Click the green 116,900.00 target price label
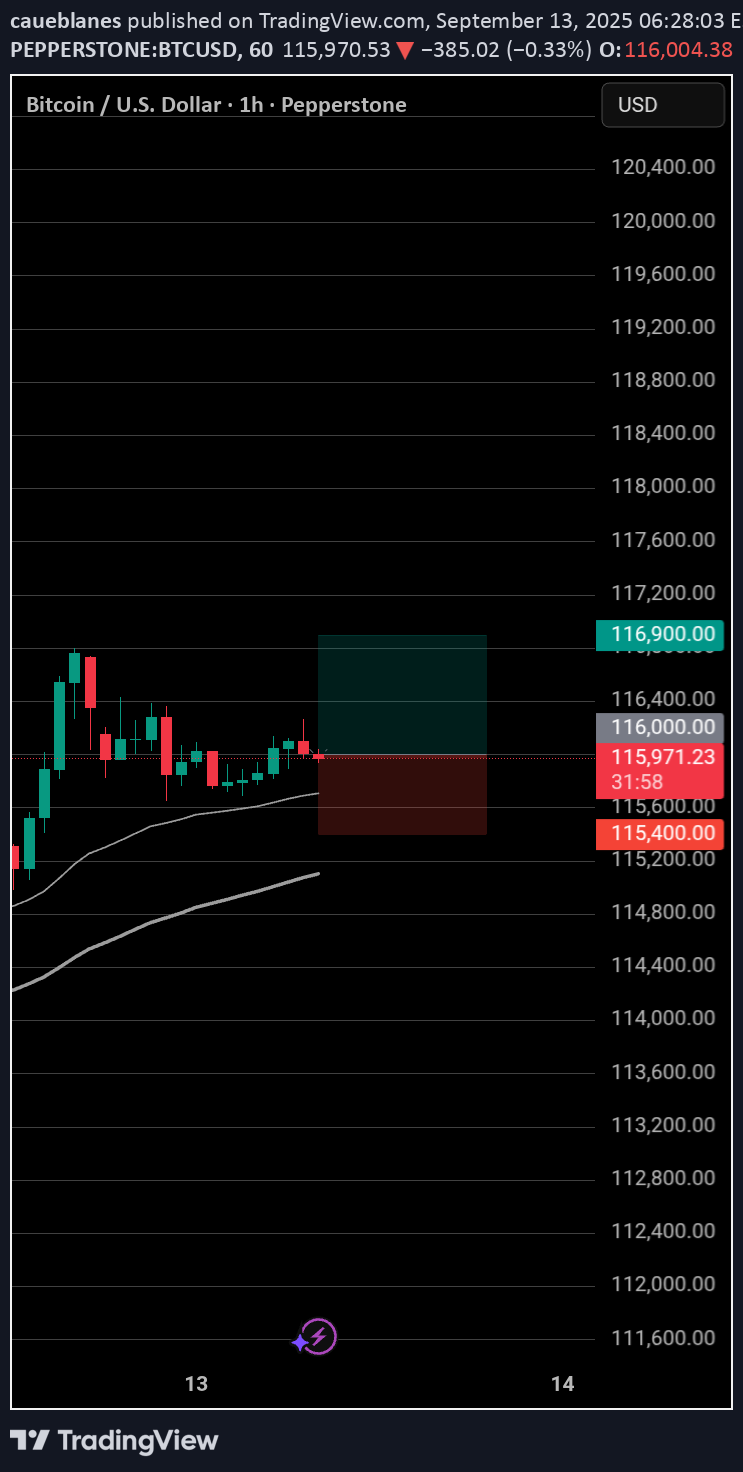 coord(660,634)
